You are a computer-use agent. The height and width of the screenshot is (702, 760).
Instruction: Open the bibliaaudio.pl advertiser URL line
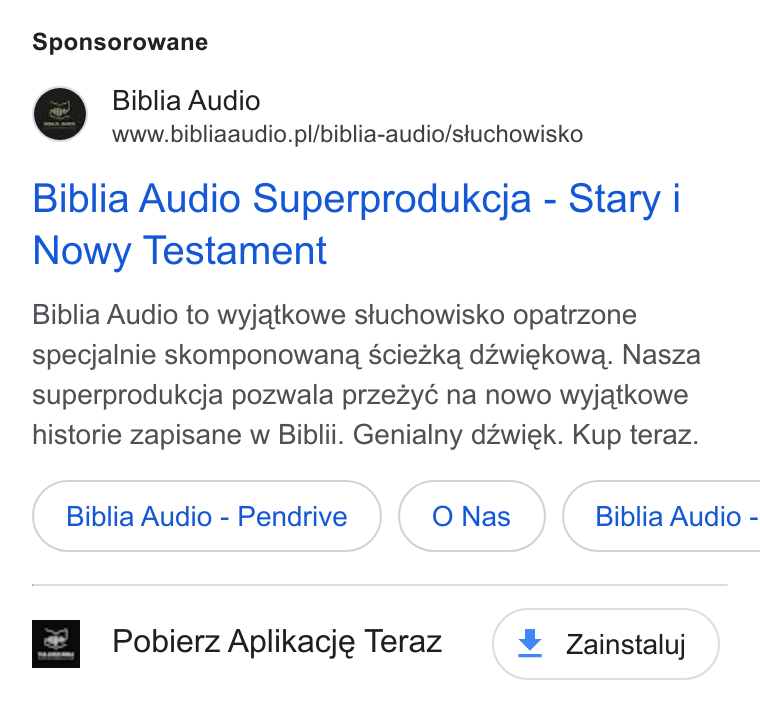347,134
